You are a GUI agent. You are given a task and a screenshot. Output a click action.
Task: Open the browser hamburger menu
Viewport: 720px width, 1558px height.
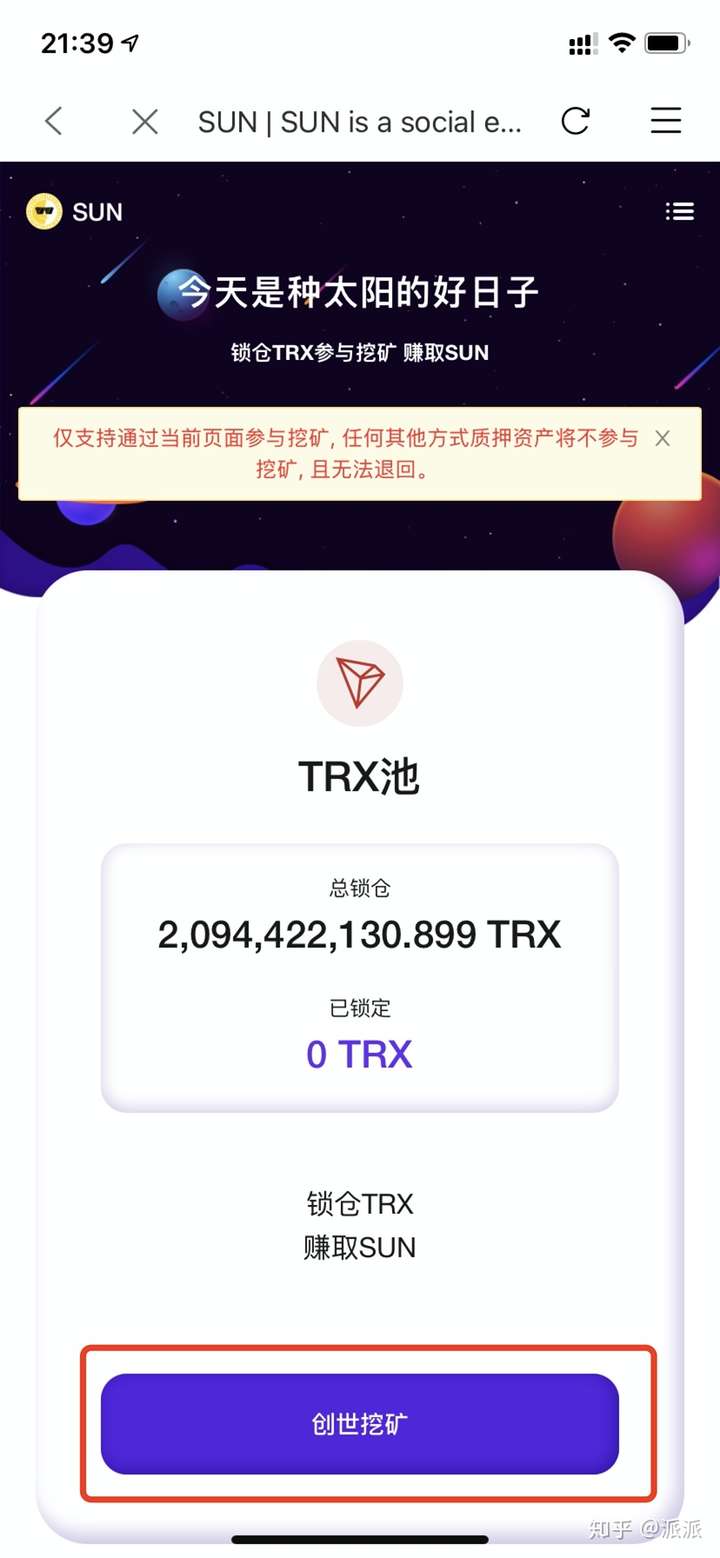click(666, 122)
